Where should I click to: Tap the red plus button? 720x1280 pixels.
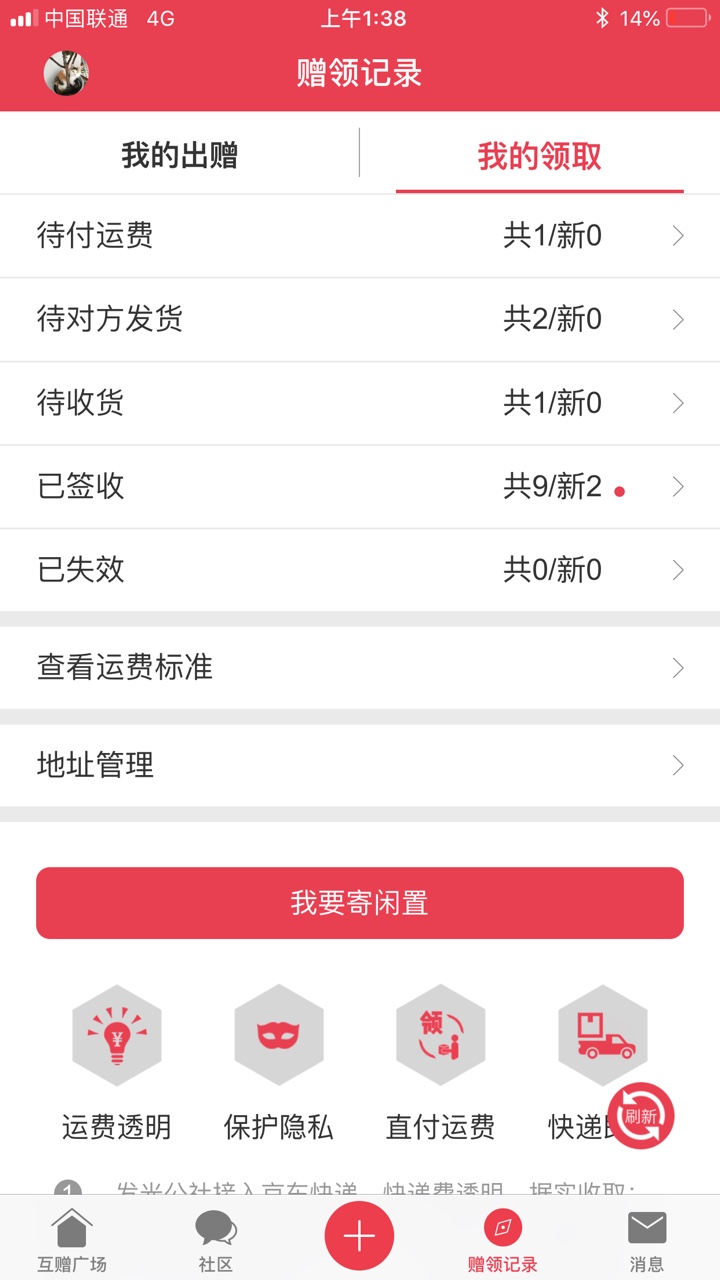(359, 1236)
